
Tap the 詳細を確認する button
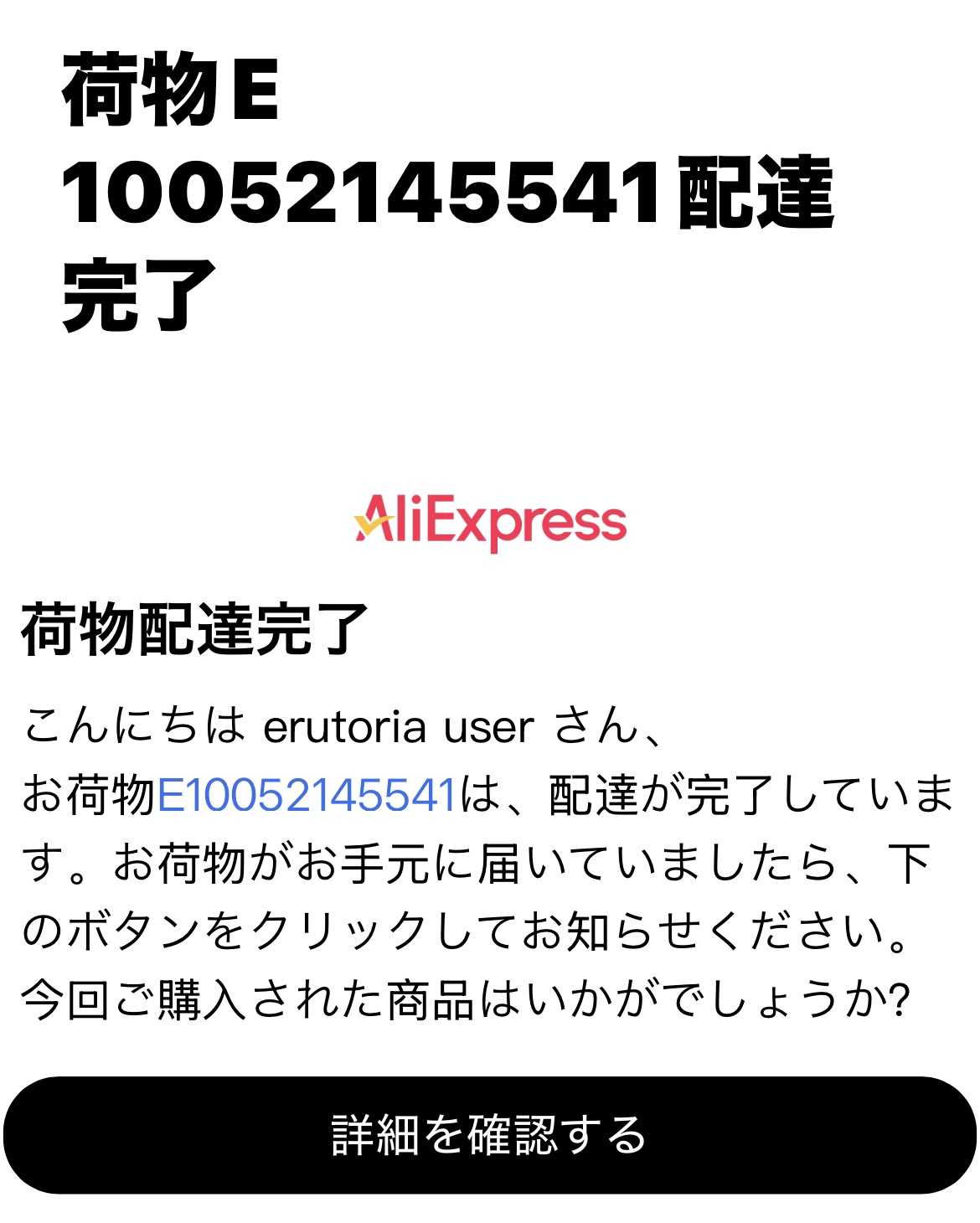(x=490, y=1134)
